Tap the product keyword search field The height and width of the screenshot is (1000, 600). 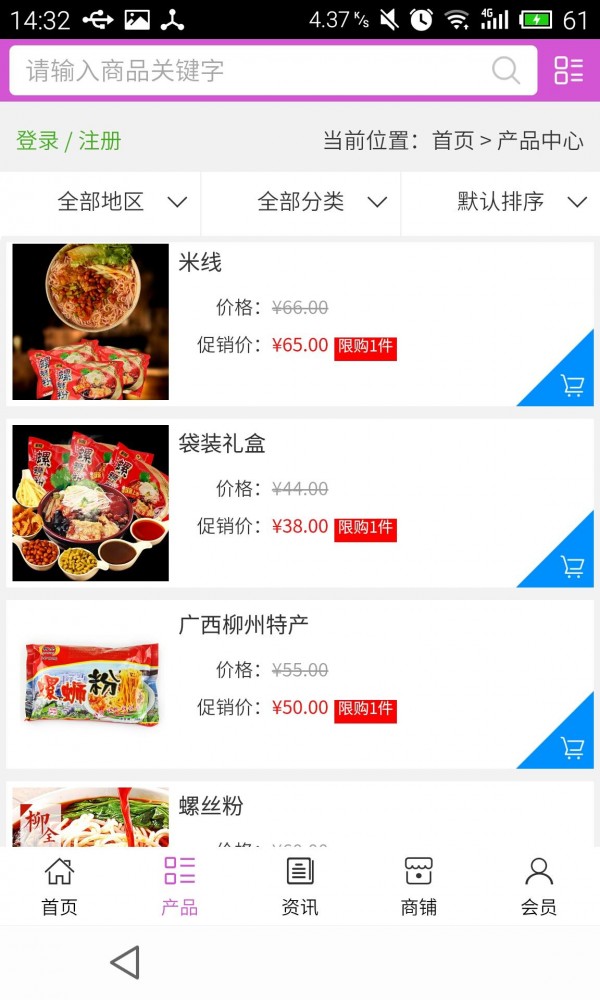250,71
